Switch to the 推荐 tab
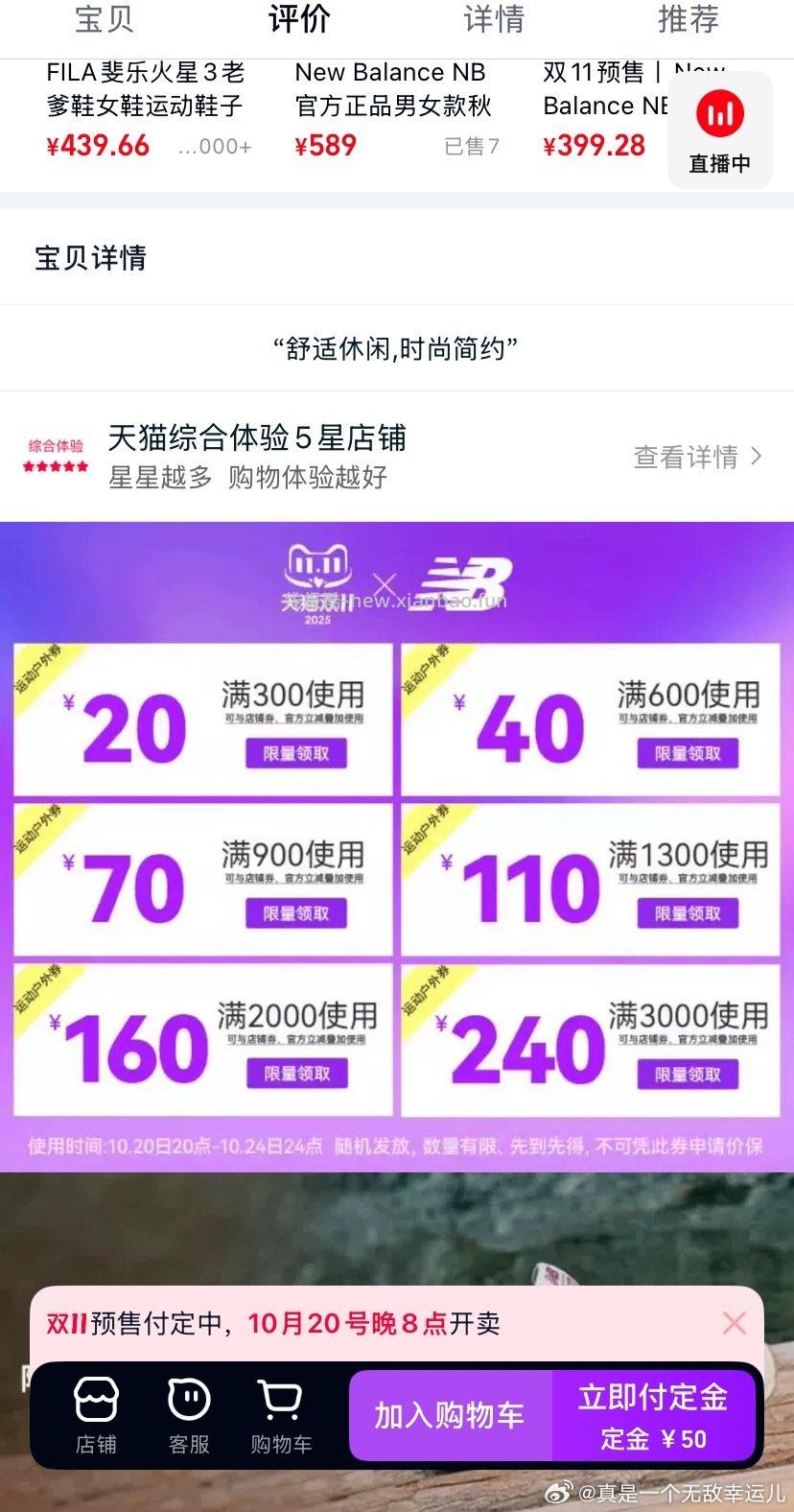Screen dimensions: 794x1512 coord(687,21)
